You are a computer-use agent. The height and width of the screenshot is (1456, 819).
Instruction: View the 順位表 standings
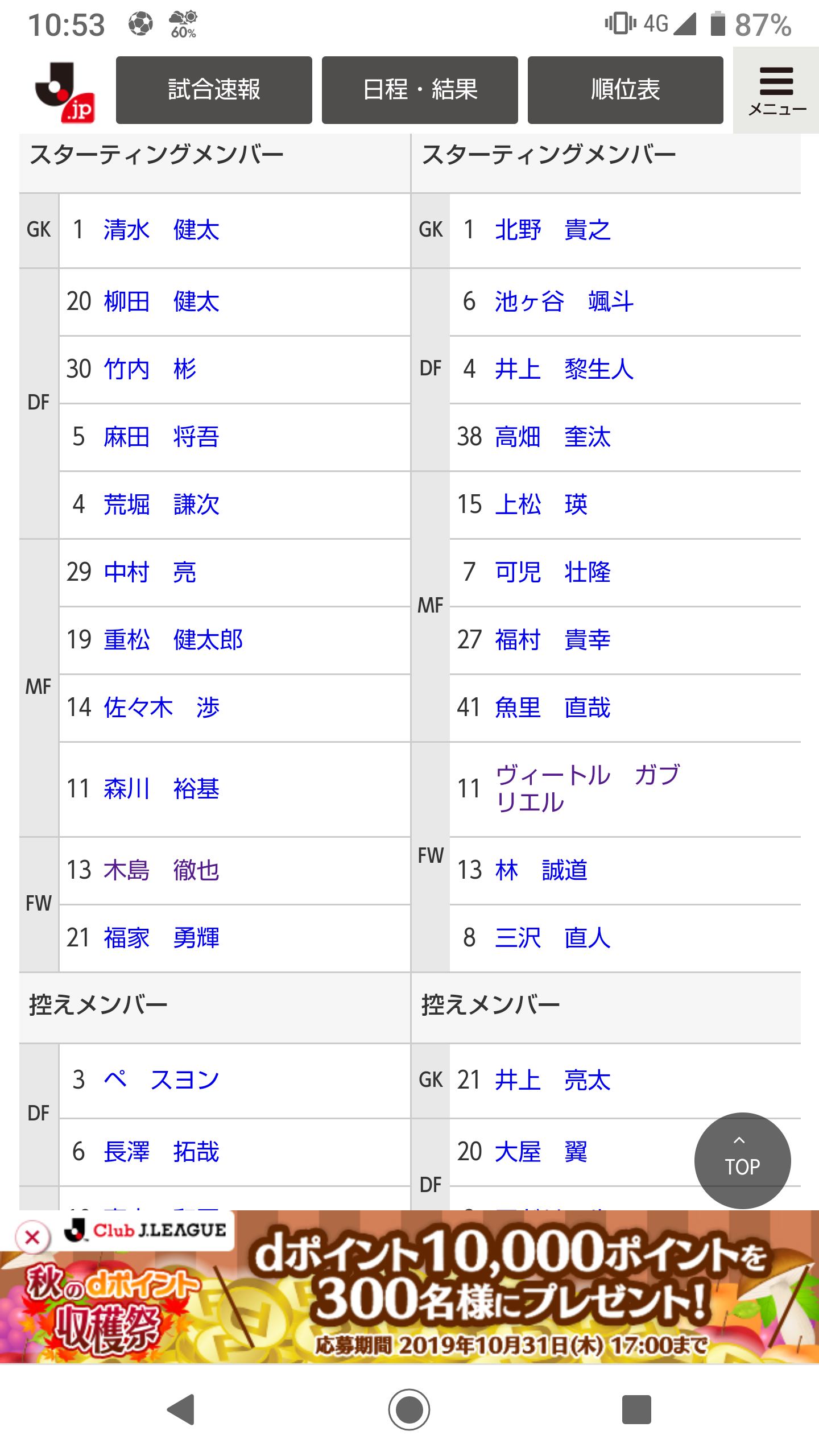625,90
